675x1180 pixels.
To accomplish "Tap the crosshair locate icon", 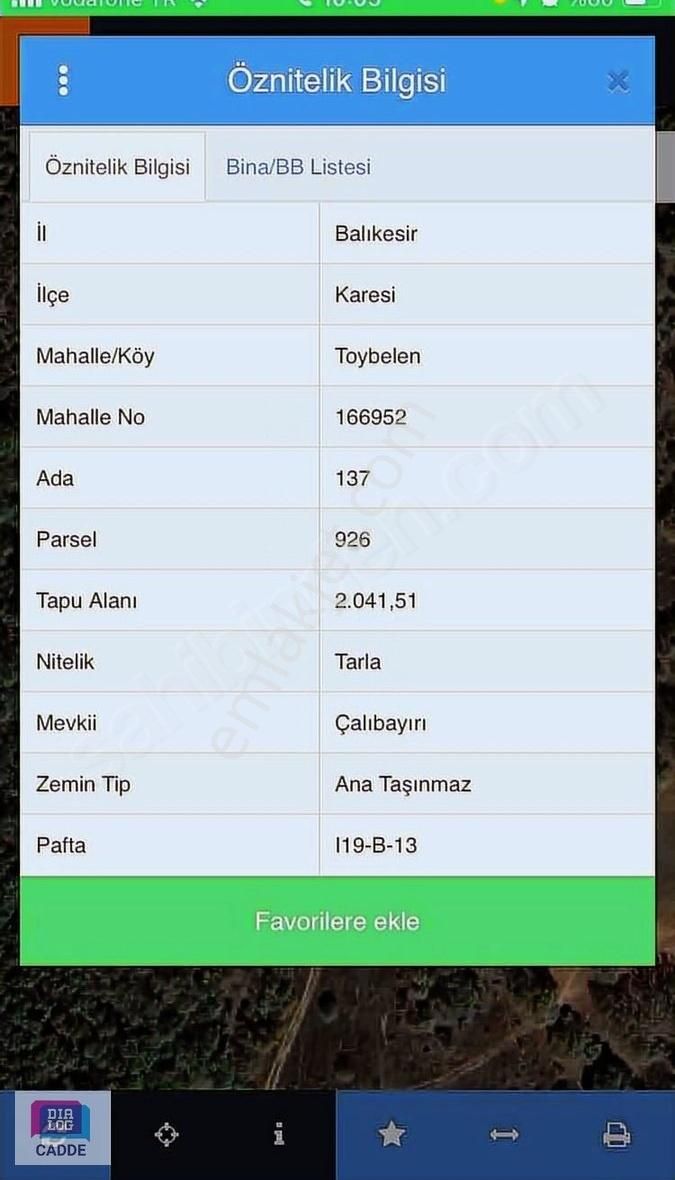I will (166, 1135).
